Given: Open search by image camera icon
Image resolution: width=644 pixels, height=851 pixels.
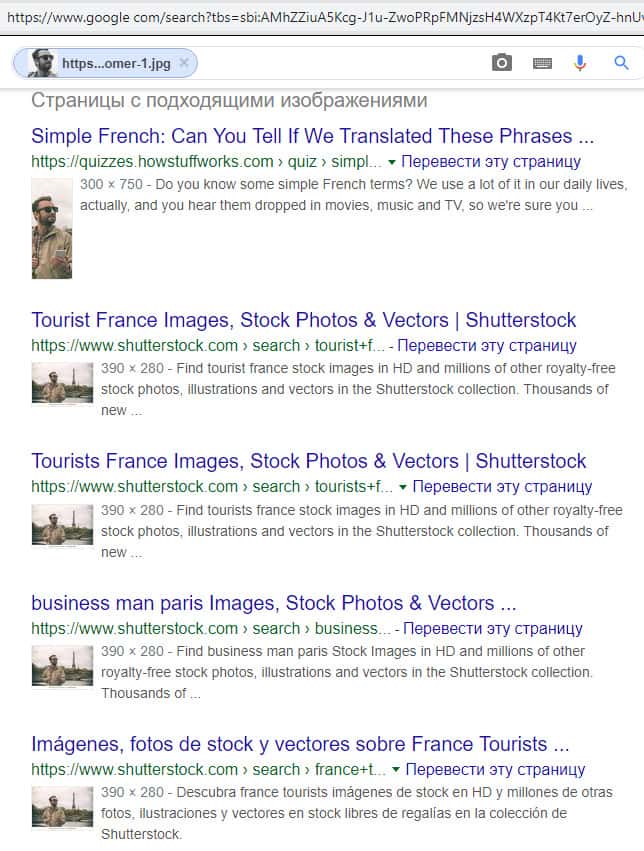Looking at the screenshot, I should (502, 63).
